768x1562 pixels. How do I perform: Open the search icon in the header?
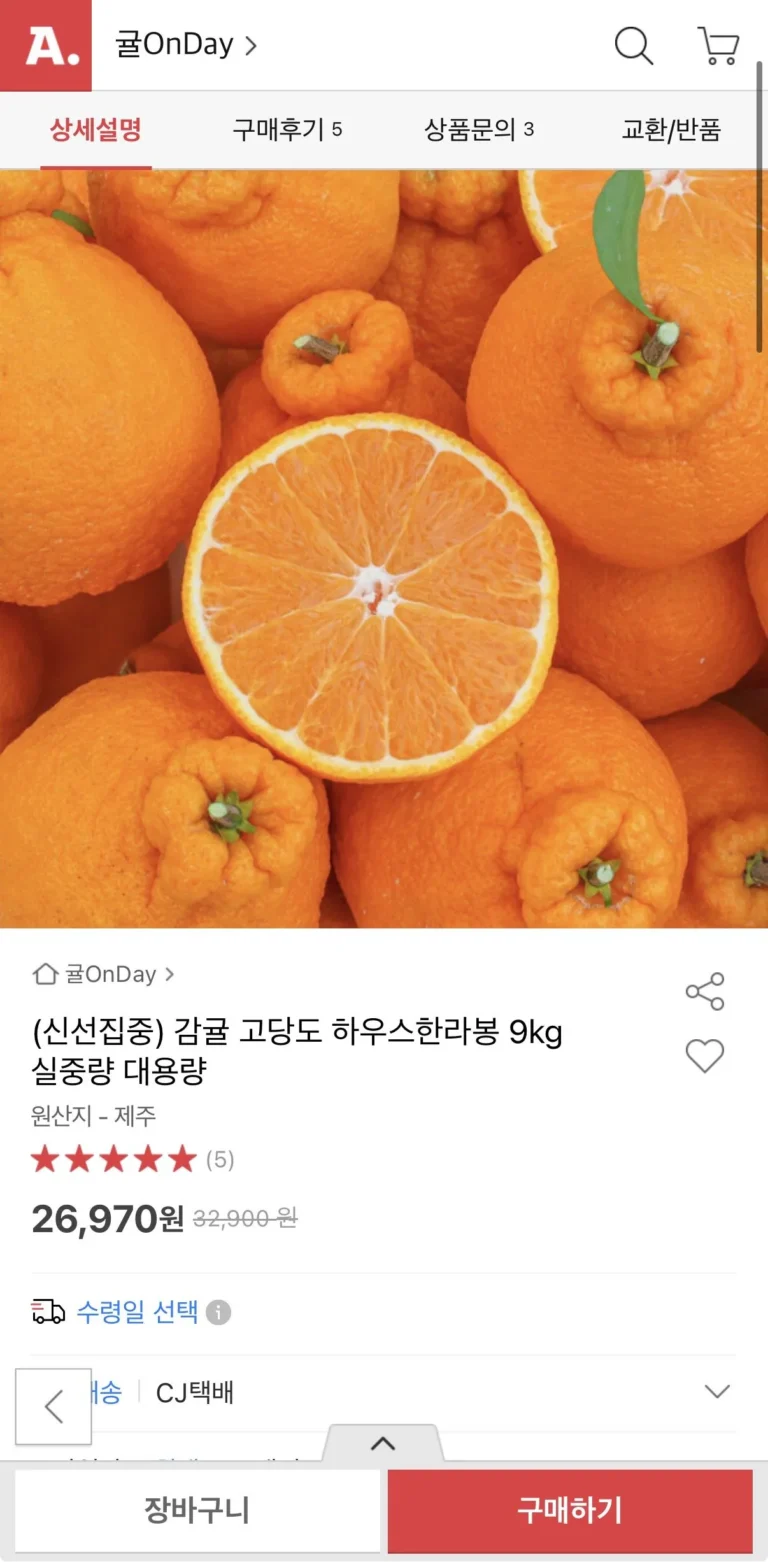[x=633, y=46]
